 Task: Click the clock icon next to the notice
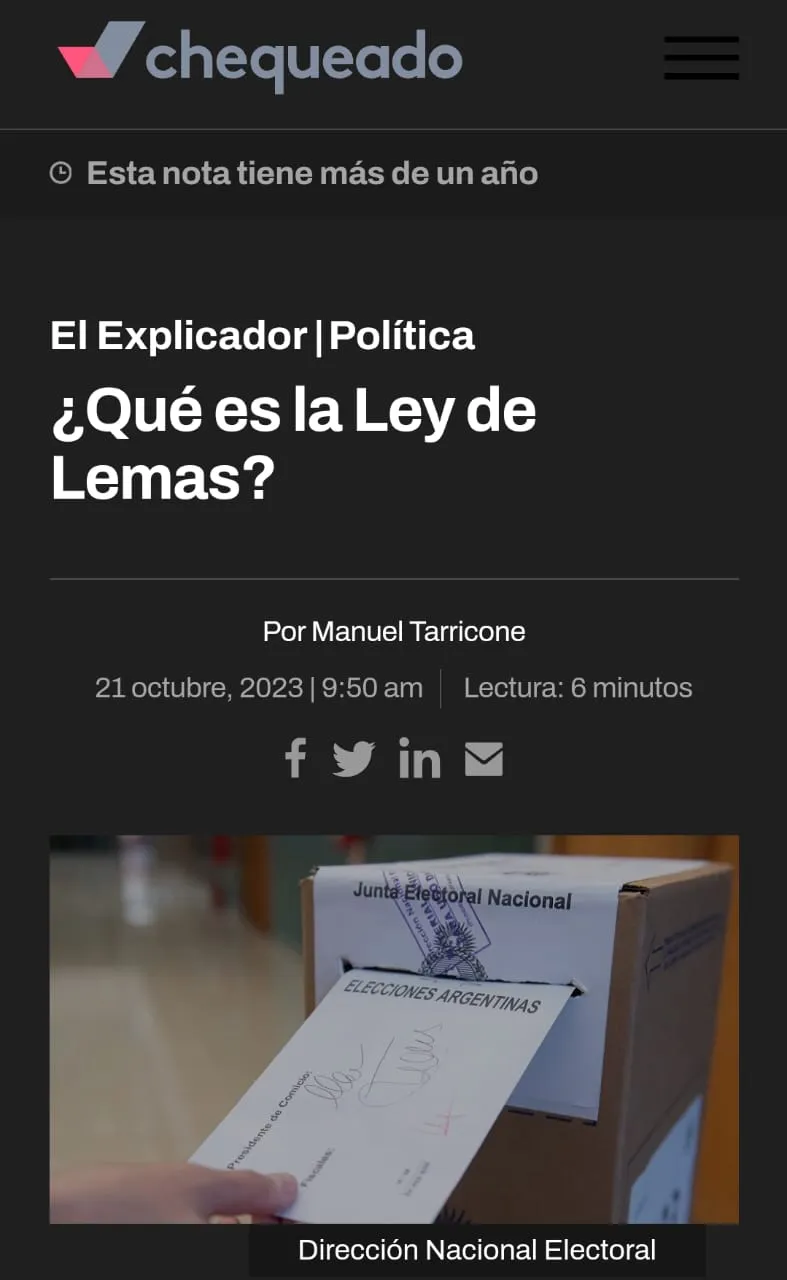coord(62,172)
